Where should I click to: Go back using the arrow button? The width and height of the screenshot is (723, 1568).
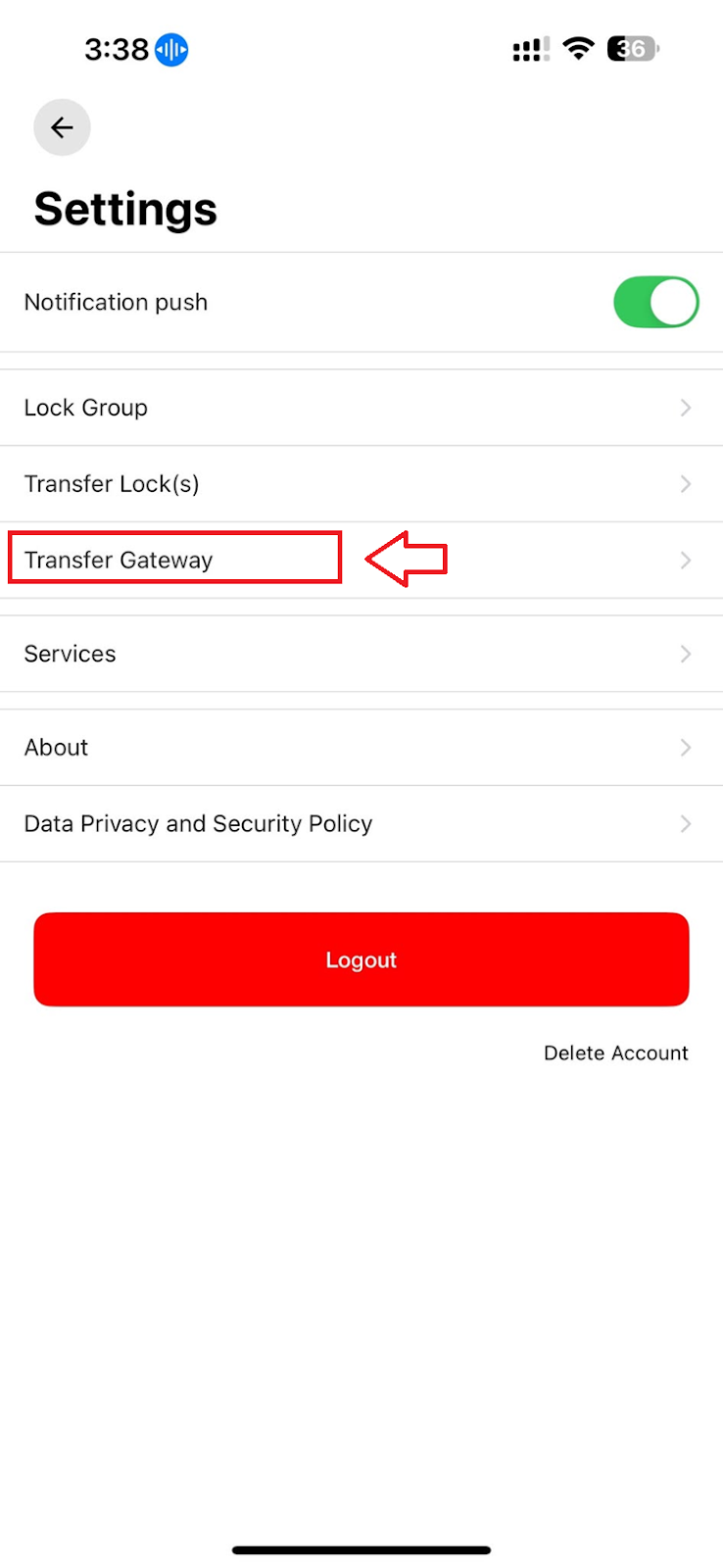[62, 127]
